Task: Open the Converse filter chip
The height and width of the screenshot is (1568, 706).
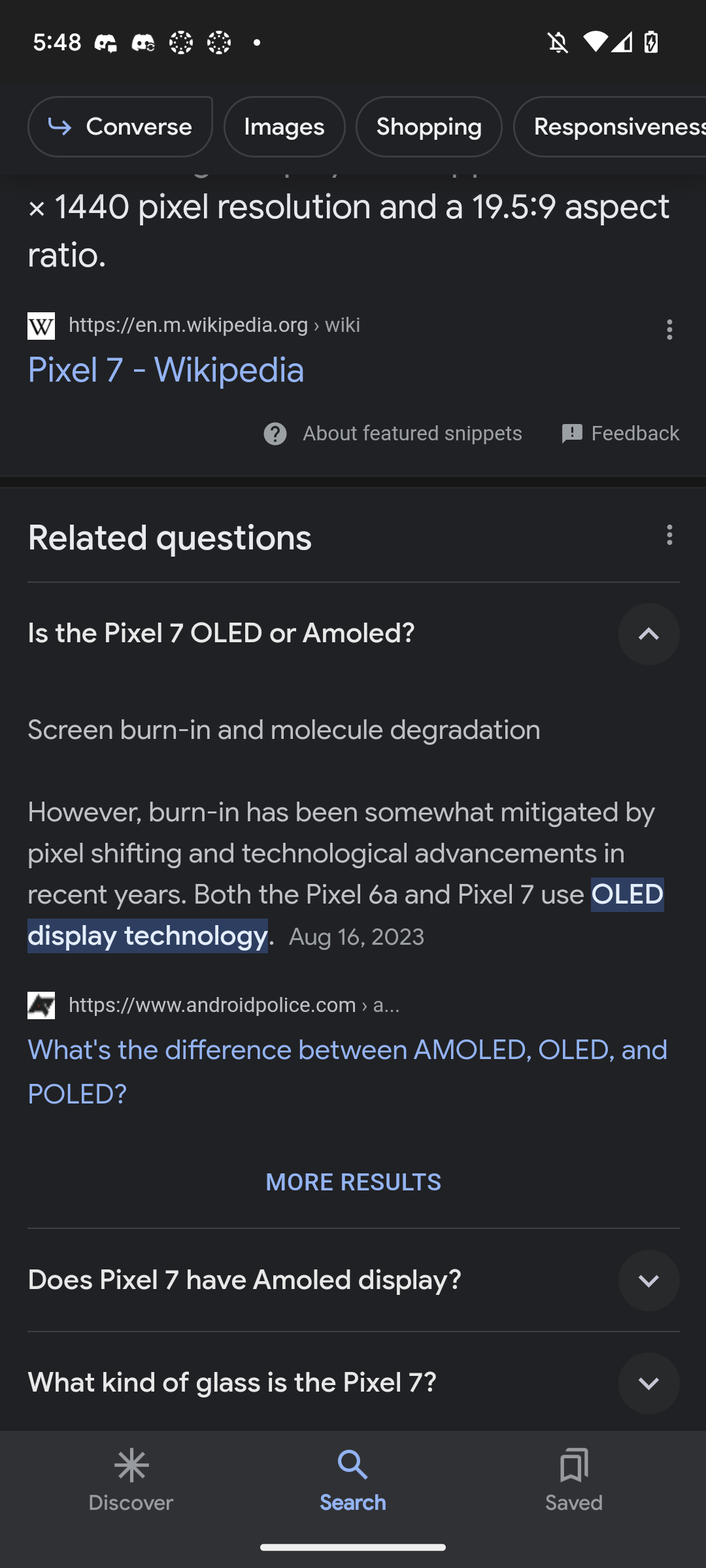Action: 120,126
